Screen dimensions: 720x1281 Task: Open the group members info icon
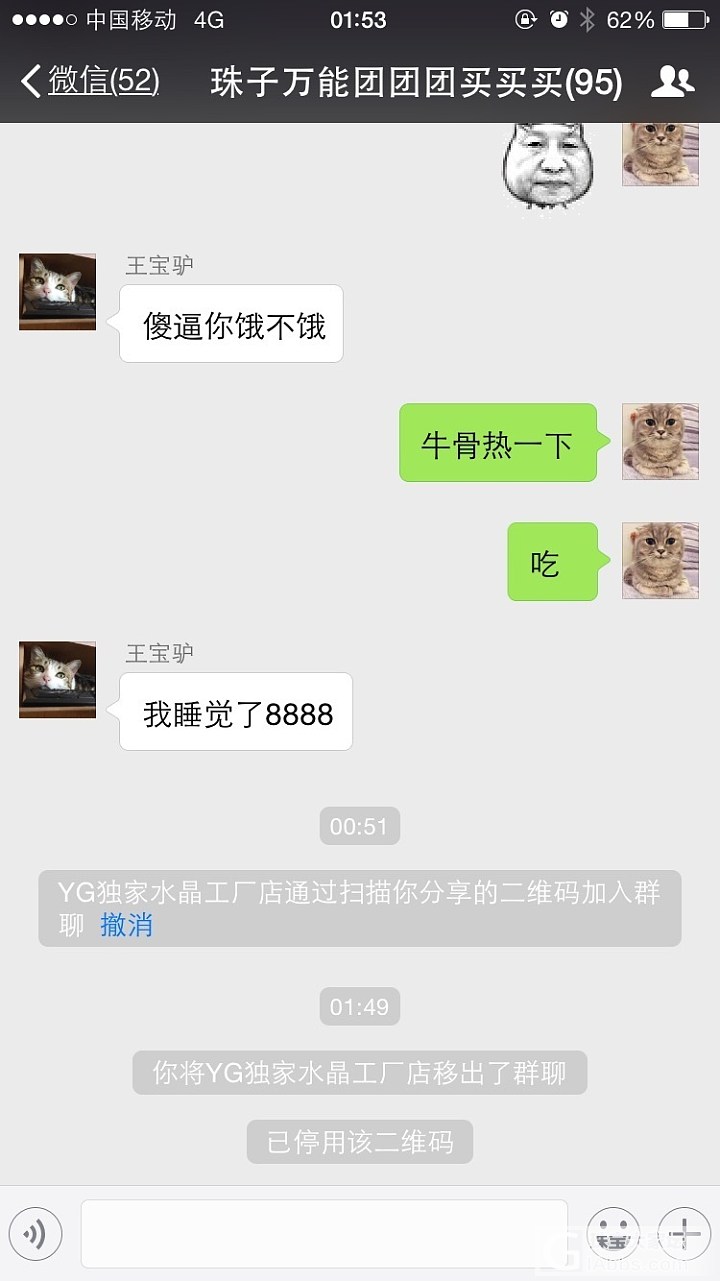pyautogui.click(x=672, y=82)
